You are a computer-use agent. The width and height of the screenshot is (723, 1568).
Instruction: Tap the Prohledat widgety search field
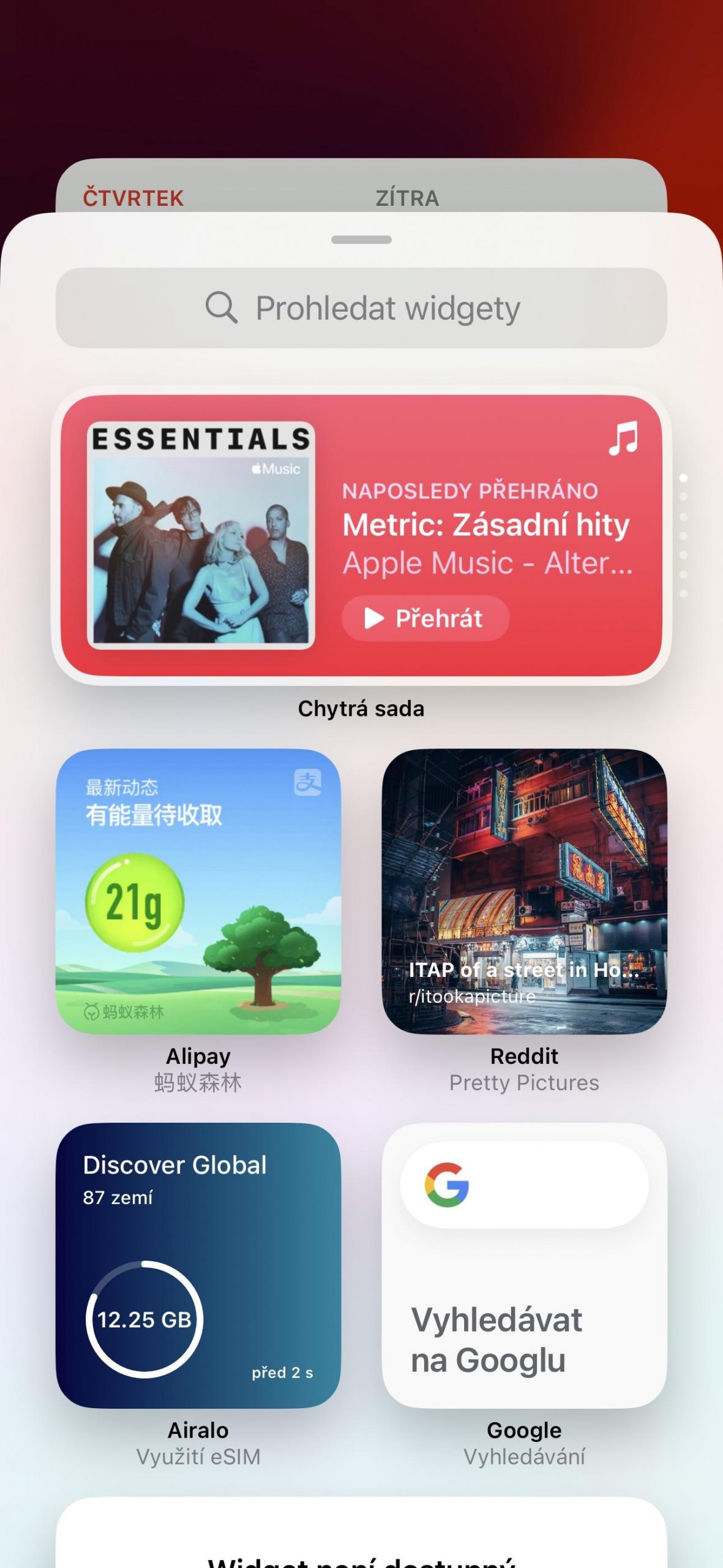pyautogui.click(x=361, y=308)
